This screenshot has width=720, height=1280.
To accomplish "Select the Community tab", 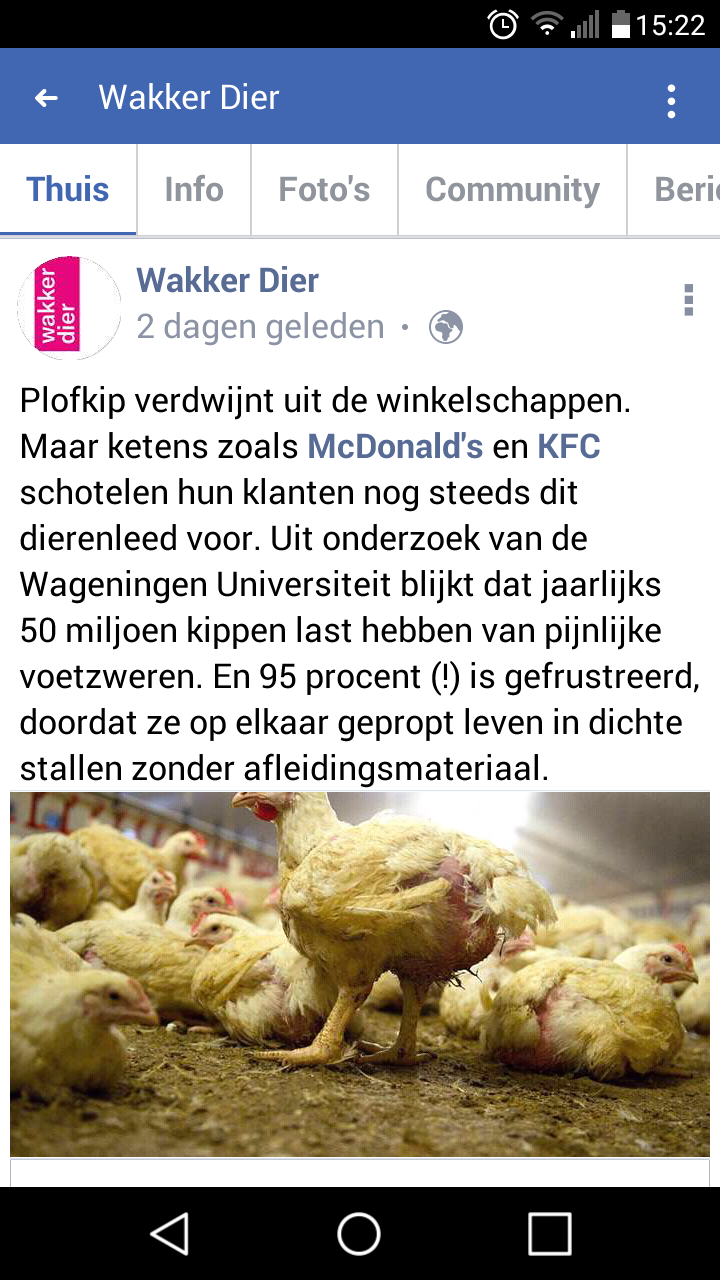I will (512, 189).
